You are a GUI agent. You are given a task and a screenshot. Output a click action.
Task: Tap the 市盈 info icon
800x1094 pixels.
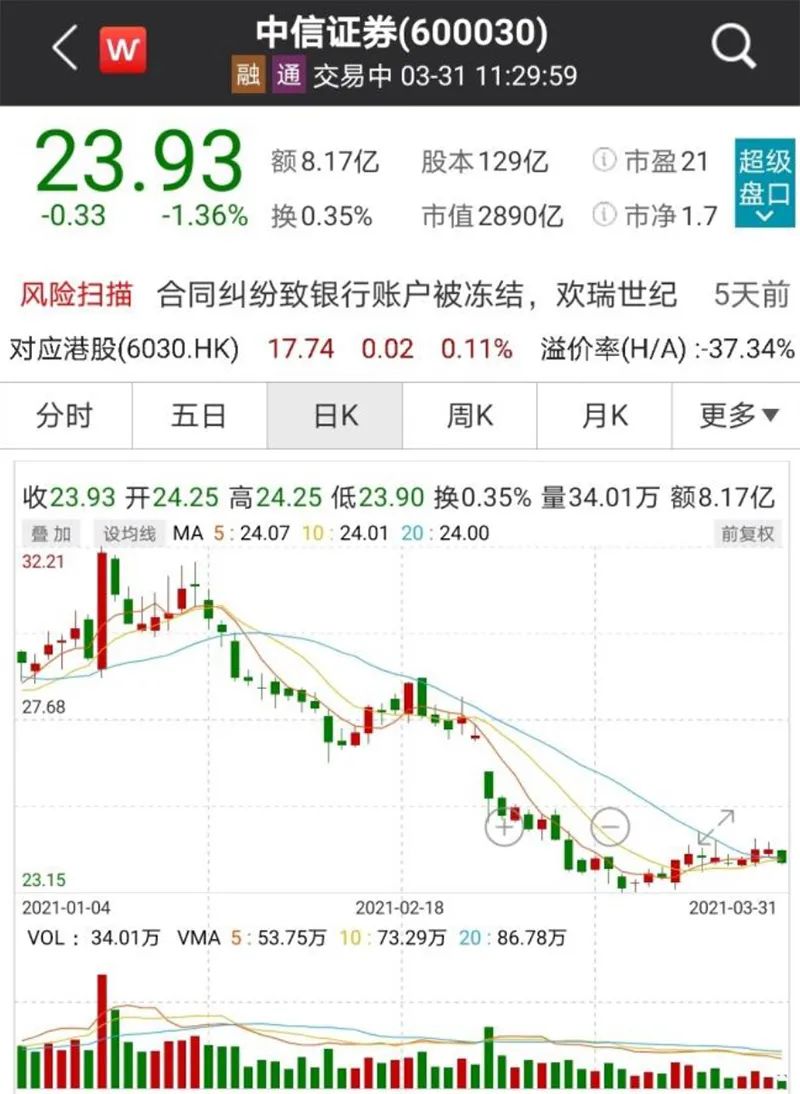(604, 160)
